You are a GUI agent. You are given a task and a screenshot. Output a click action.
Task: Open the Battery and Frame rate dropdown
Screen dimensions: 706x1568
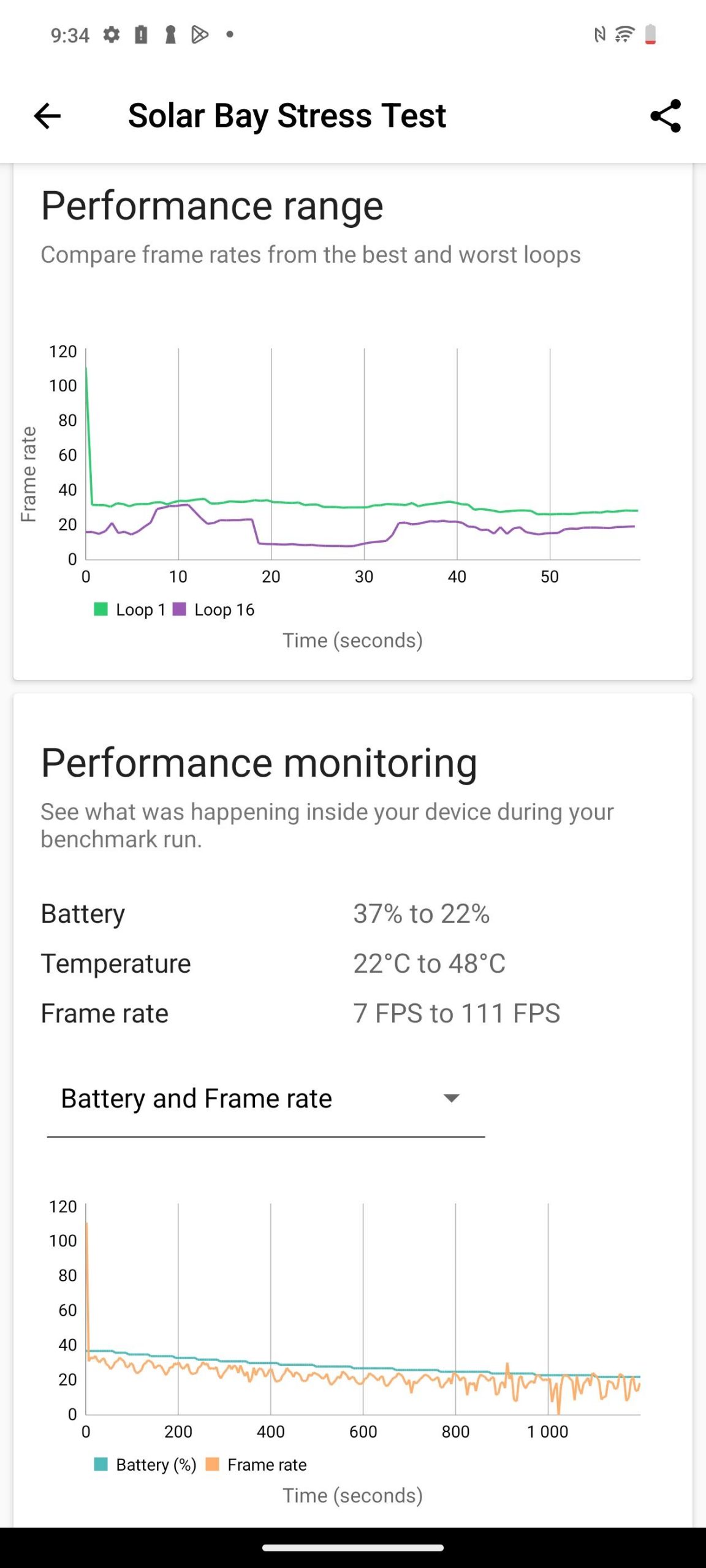pos(266,1099)
